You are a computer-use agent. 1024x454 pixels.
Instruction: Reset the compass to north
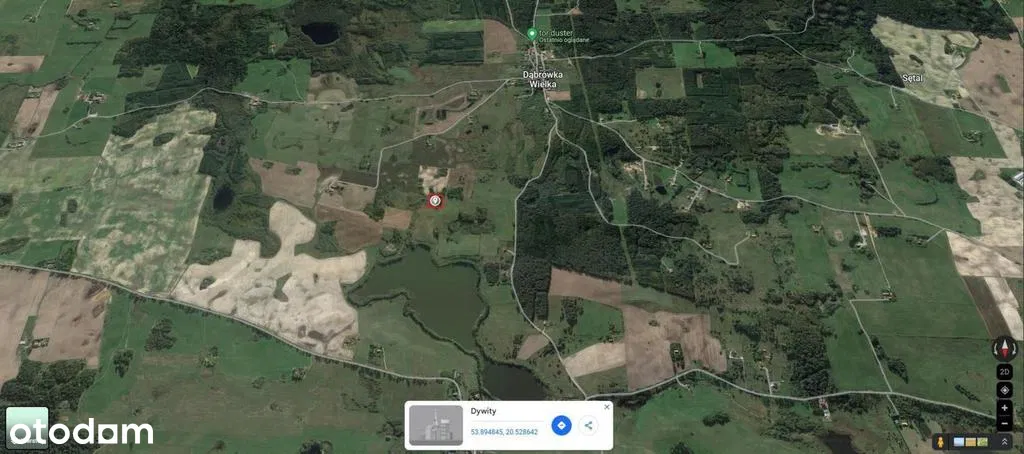point(1004,349)
